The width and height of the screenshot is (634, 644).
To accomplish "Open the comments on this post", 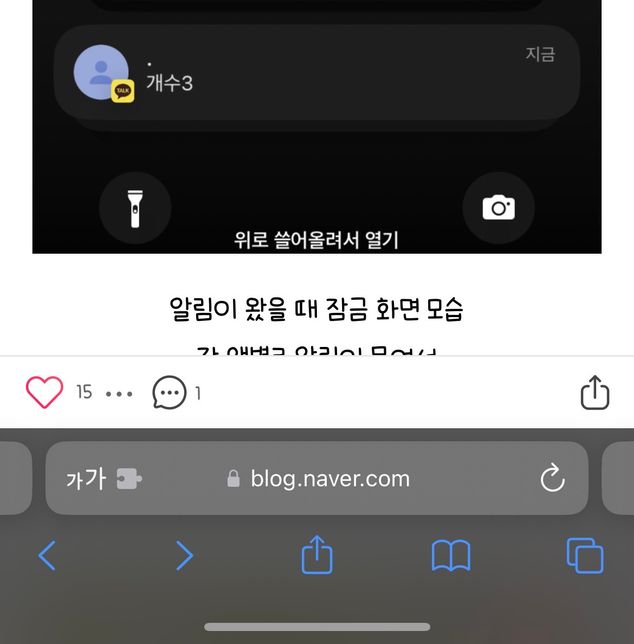I will tap(169, 393).
